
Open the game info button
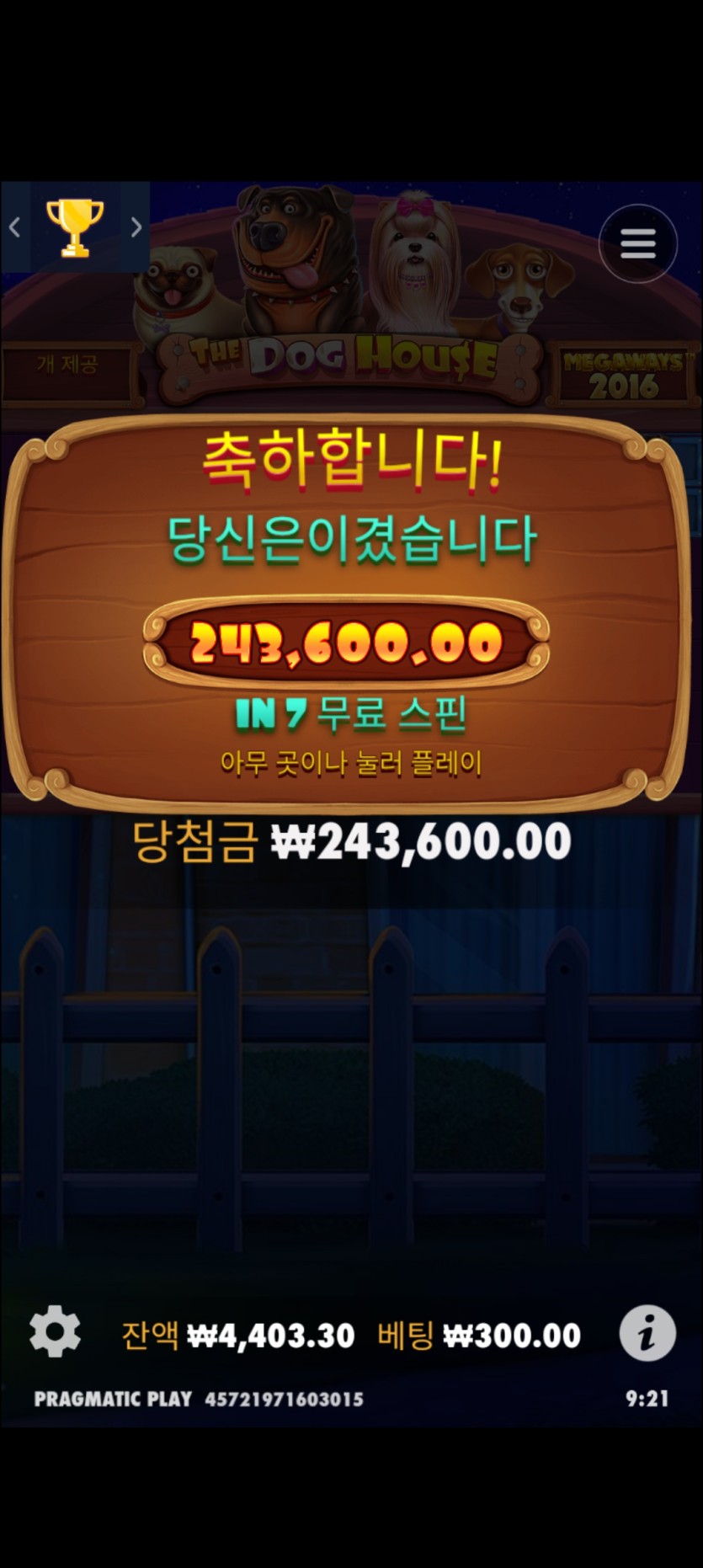(x=647, y=1333)
